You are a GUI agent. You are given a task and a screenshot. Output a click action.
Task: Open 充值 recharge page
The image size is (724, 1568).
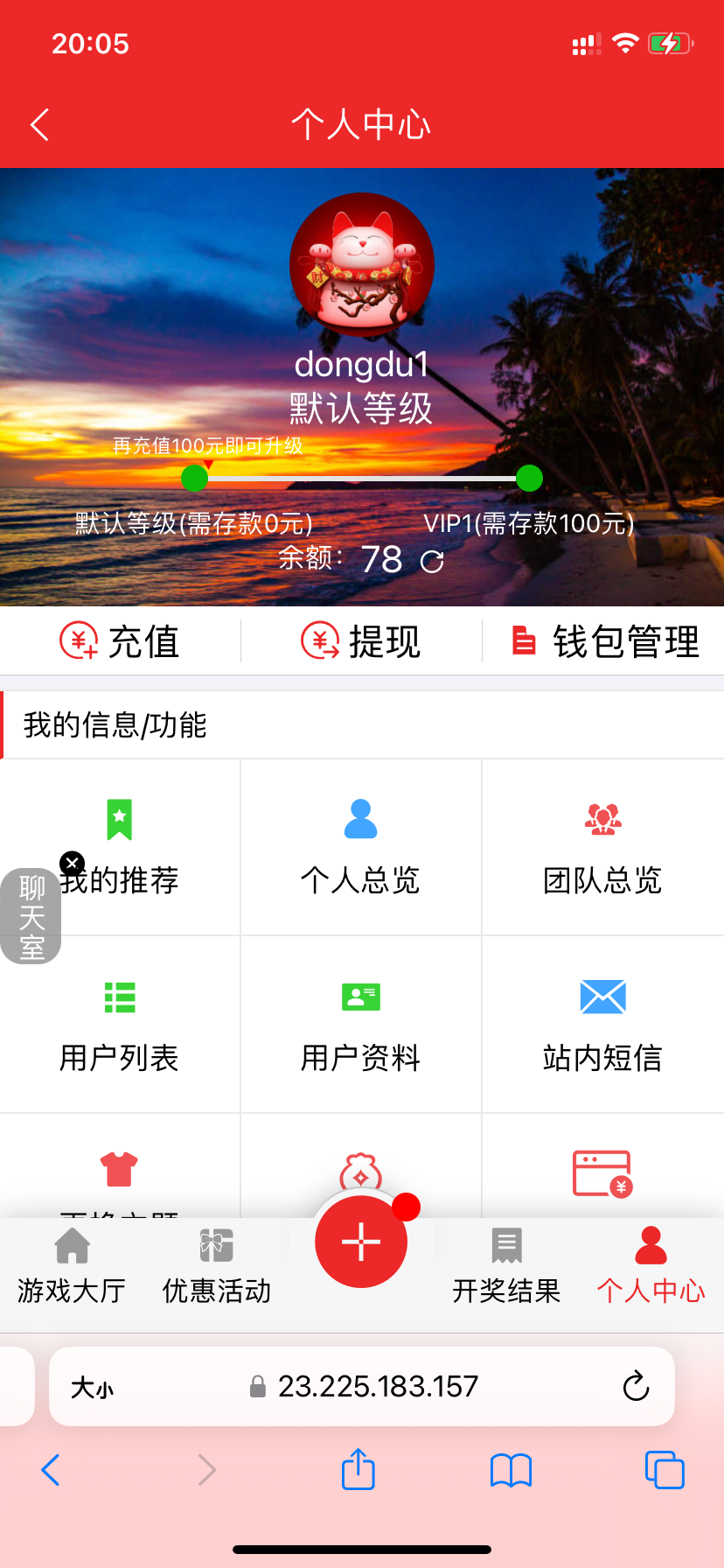click(120, 641)
